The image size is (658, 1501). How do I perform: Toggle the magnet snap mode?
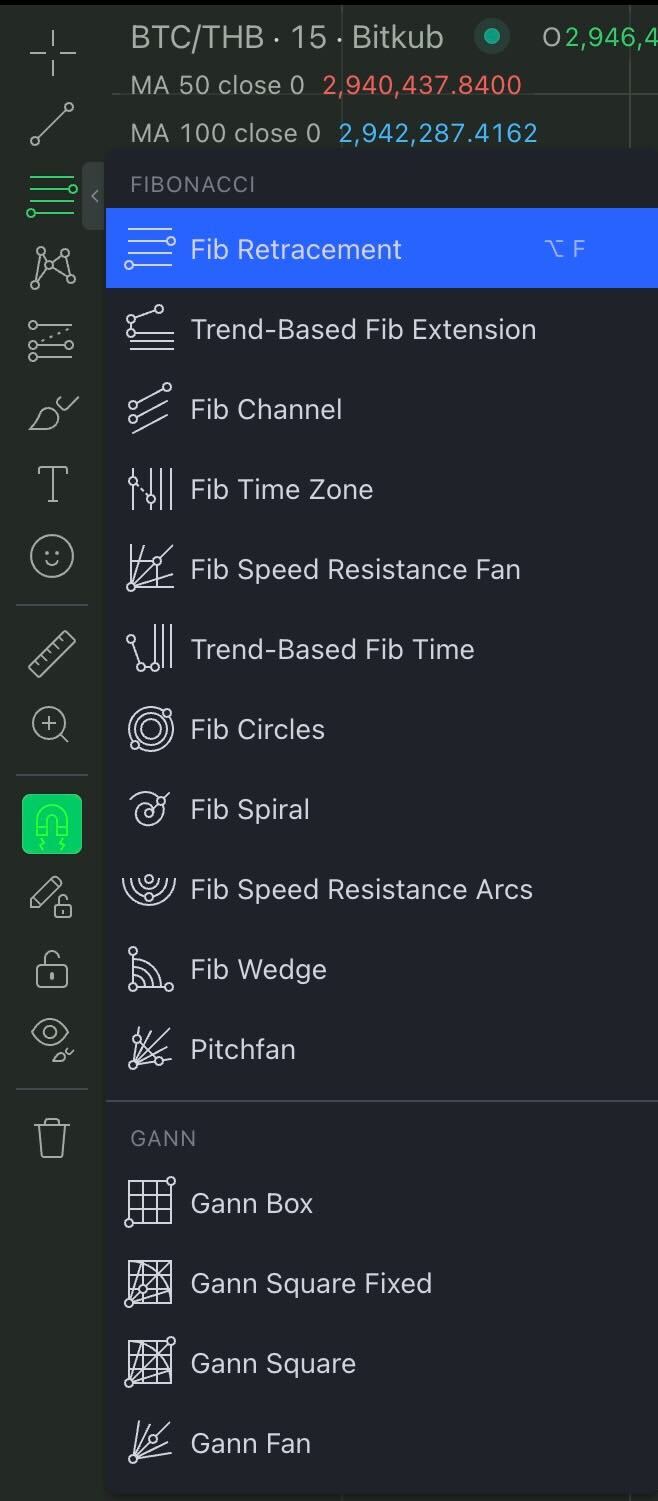tap(52, 824)
